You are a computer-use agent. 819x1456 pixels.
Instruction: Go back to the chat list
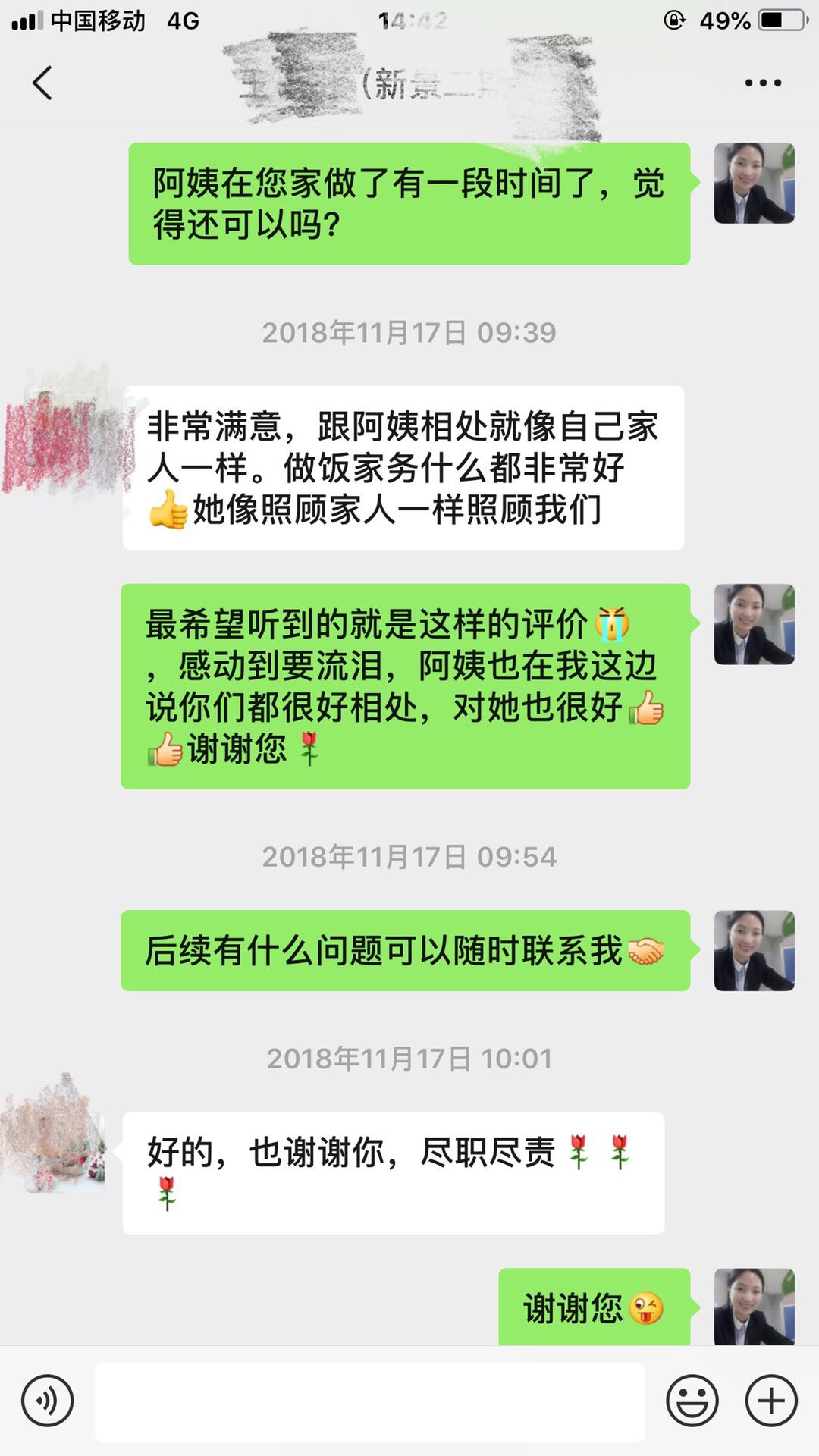(x=42, y=83)
